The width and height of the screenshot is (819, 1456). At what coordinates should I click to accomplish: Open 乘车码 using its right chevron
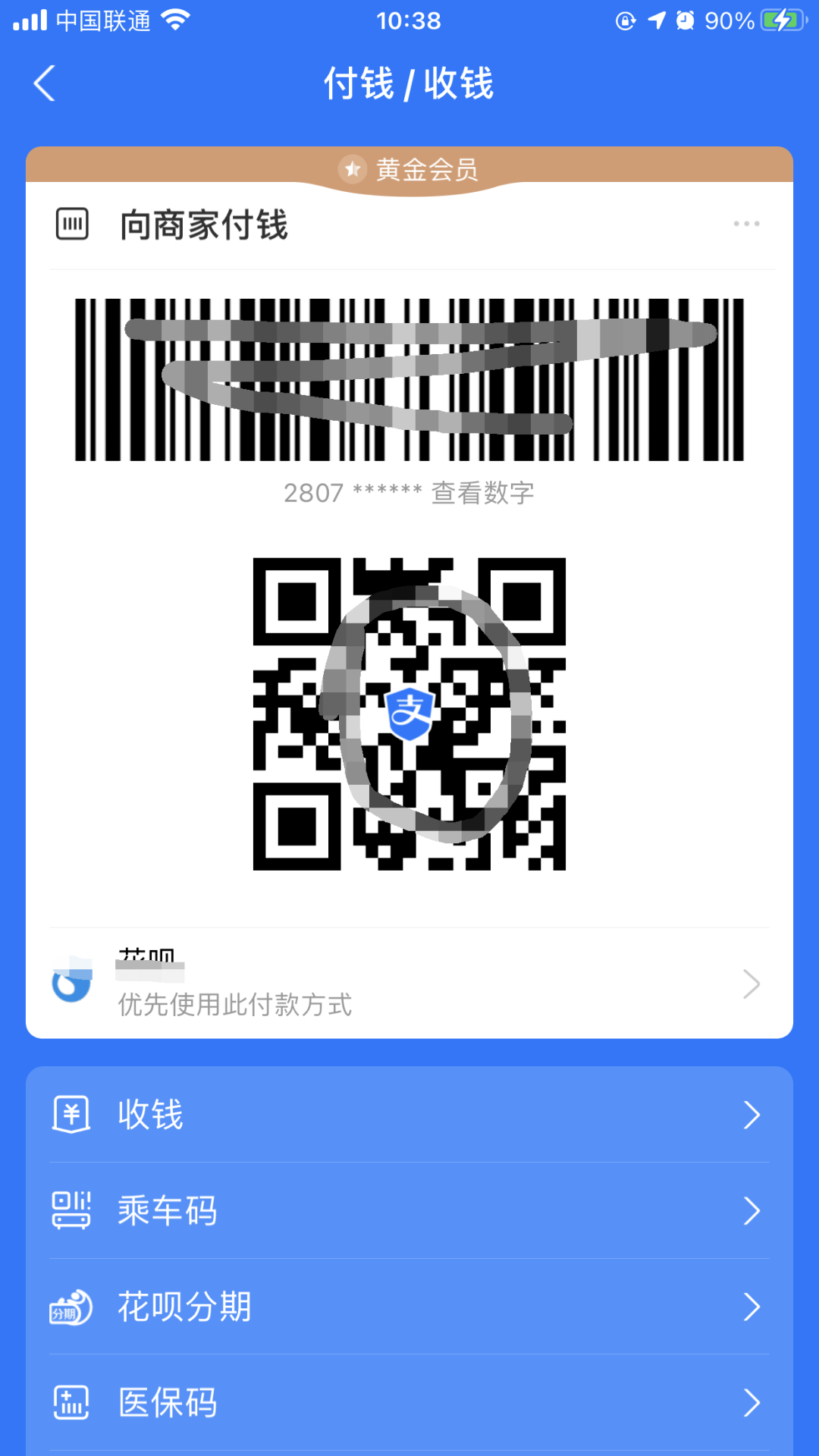coord(753,1211)
